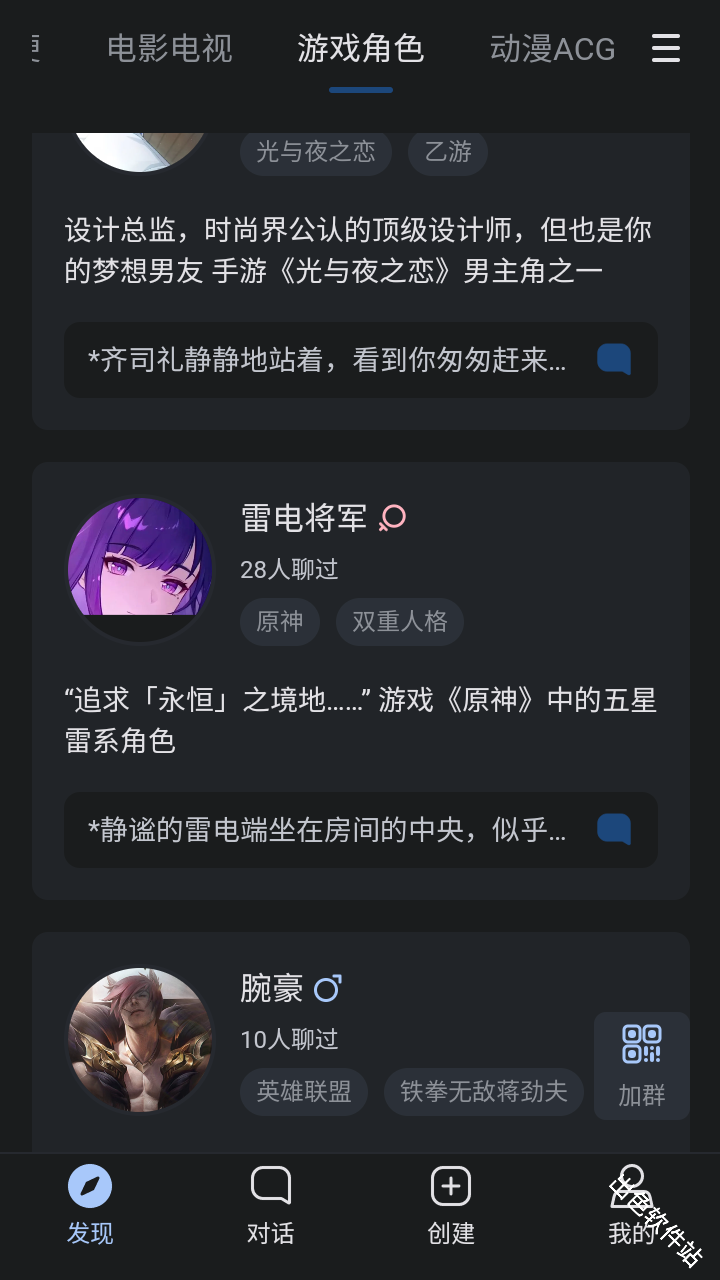720x1280 pixels.
Task: Tap the chat bubble icon for 雷电将军
Action: click(613, 829)
